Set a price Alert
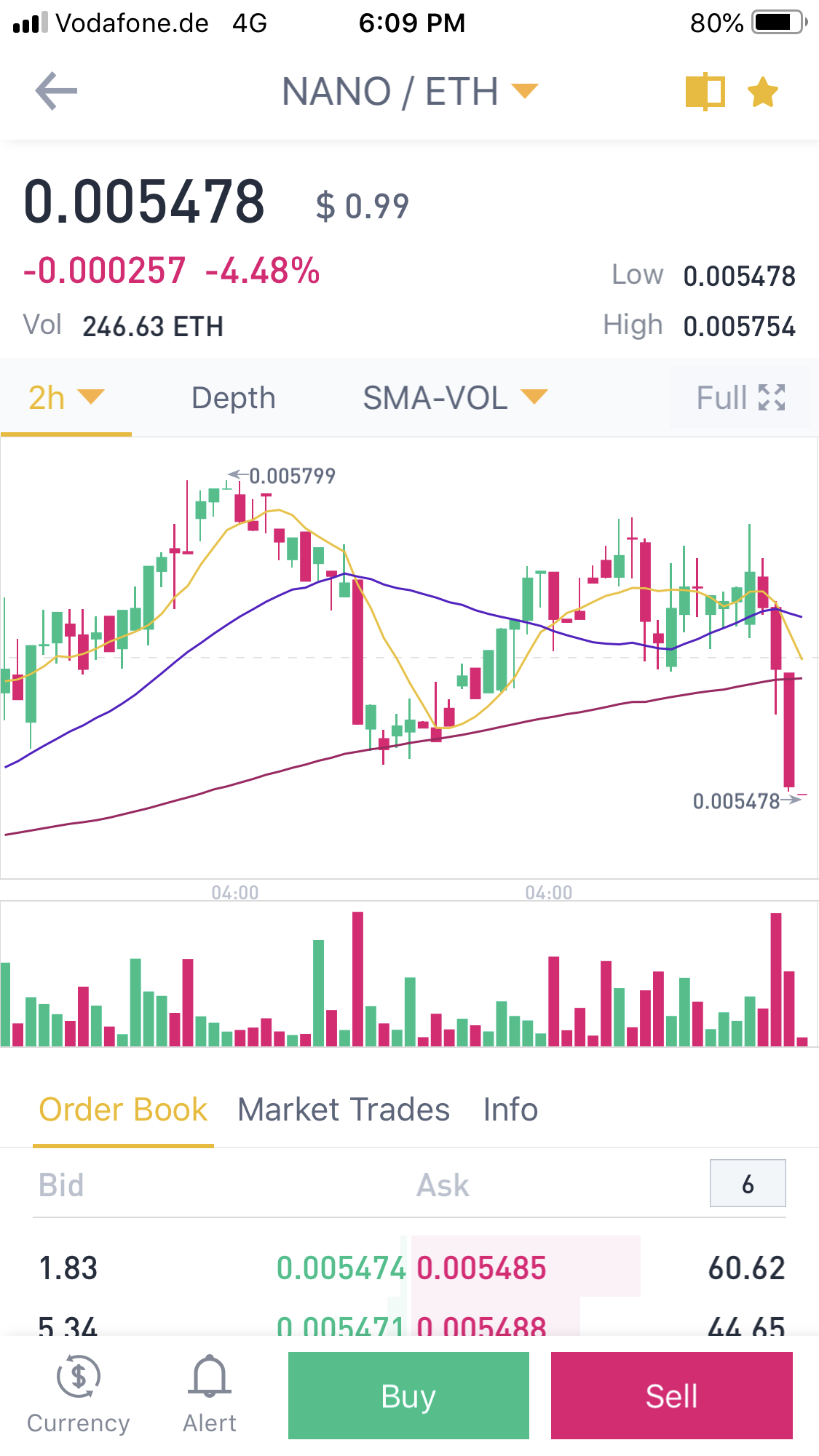The width and height of the screenshot is (819, 1456). point(210,1395)
